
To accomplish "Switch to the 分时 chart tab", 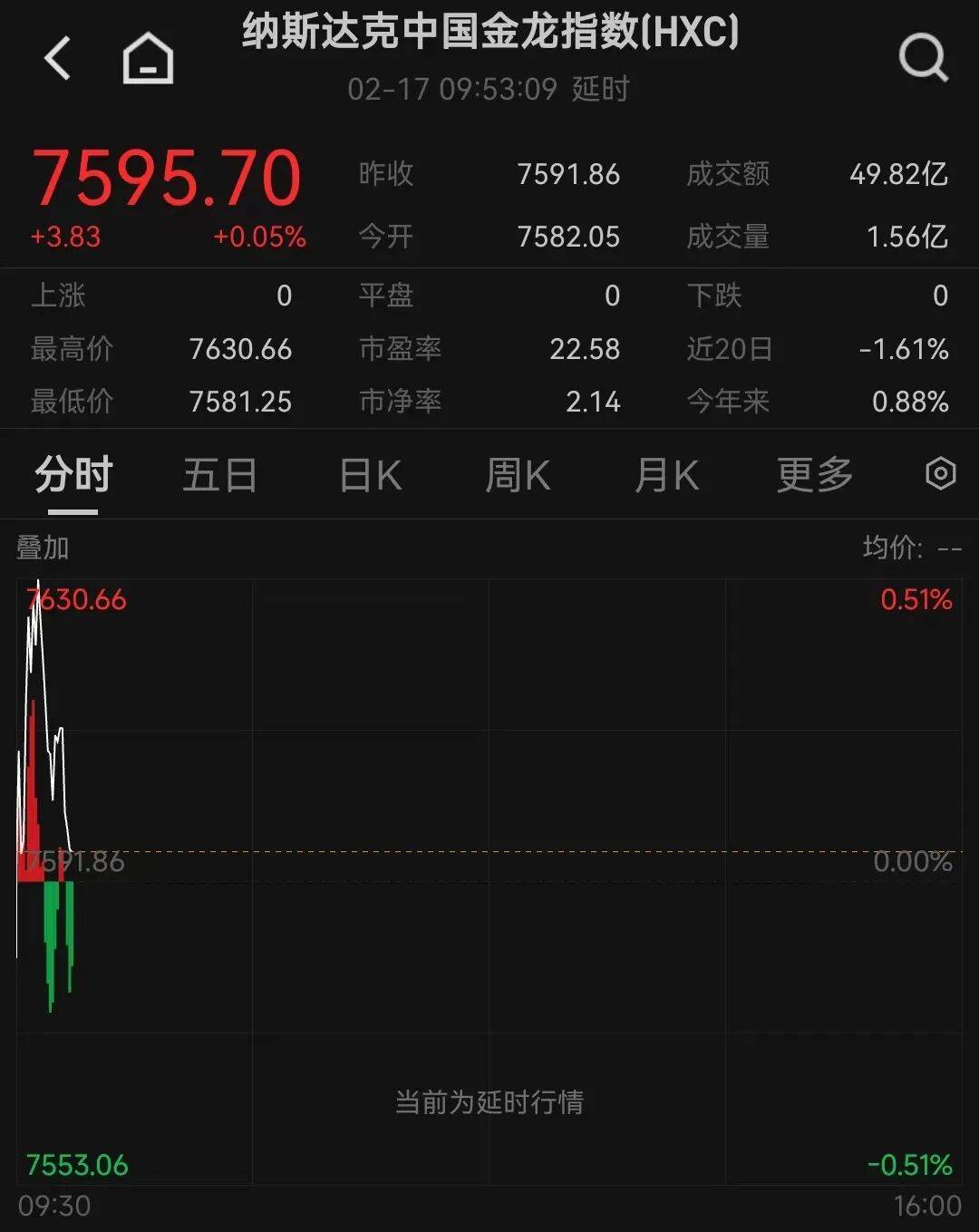I will [x=73, y=475].
